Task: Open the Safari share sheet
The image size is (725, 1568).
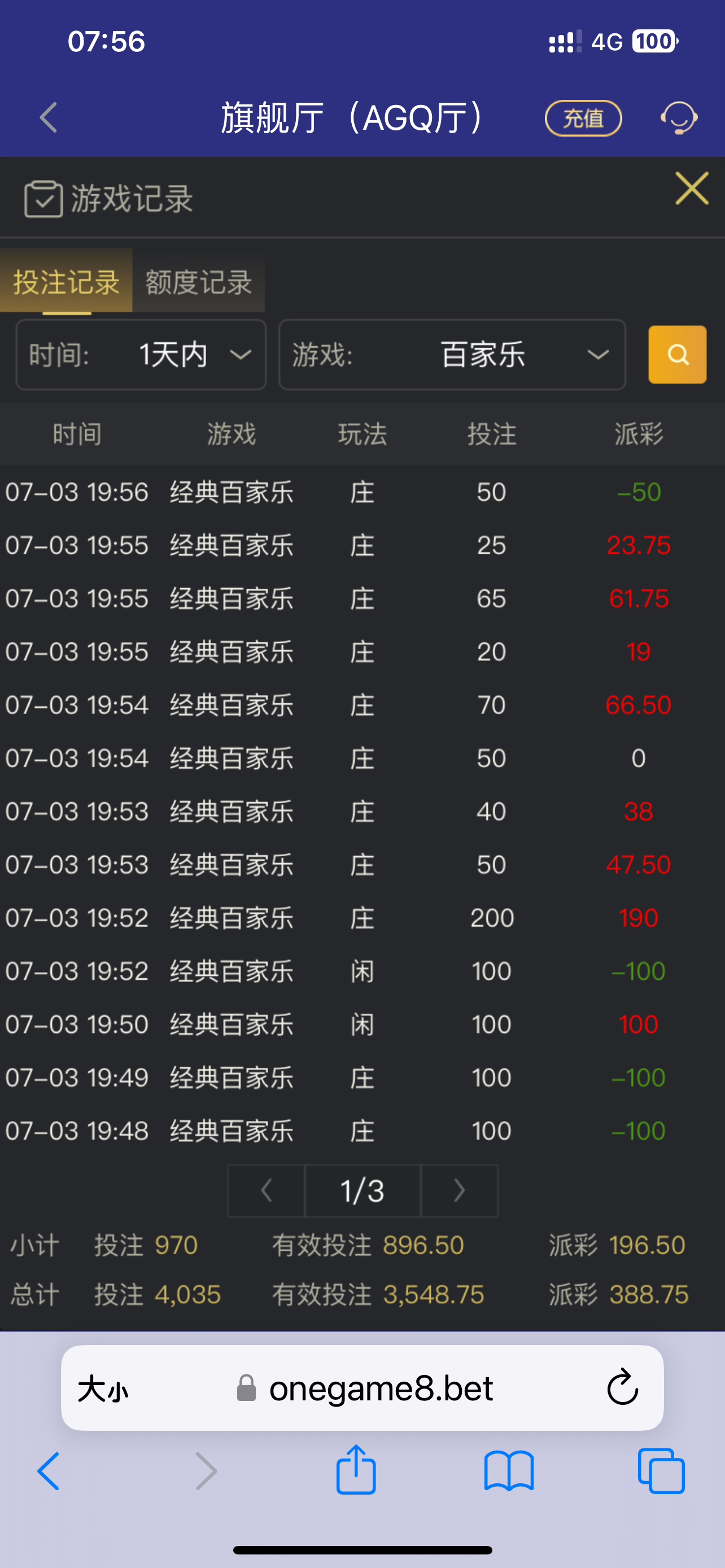Action: click(x=356, y=1472)
